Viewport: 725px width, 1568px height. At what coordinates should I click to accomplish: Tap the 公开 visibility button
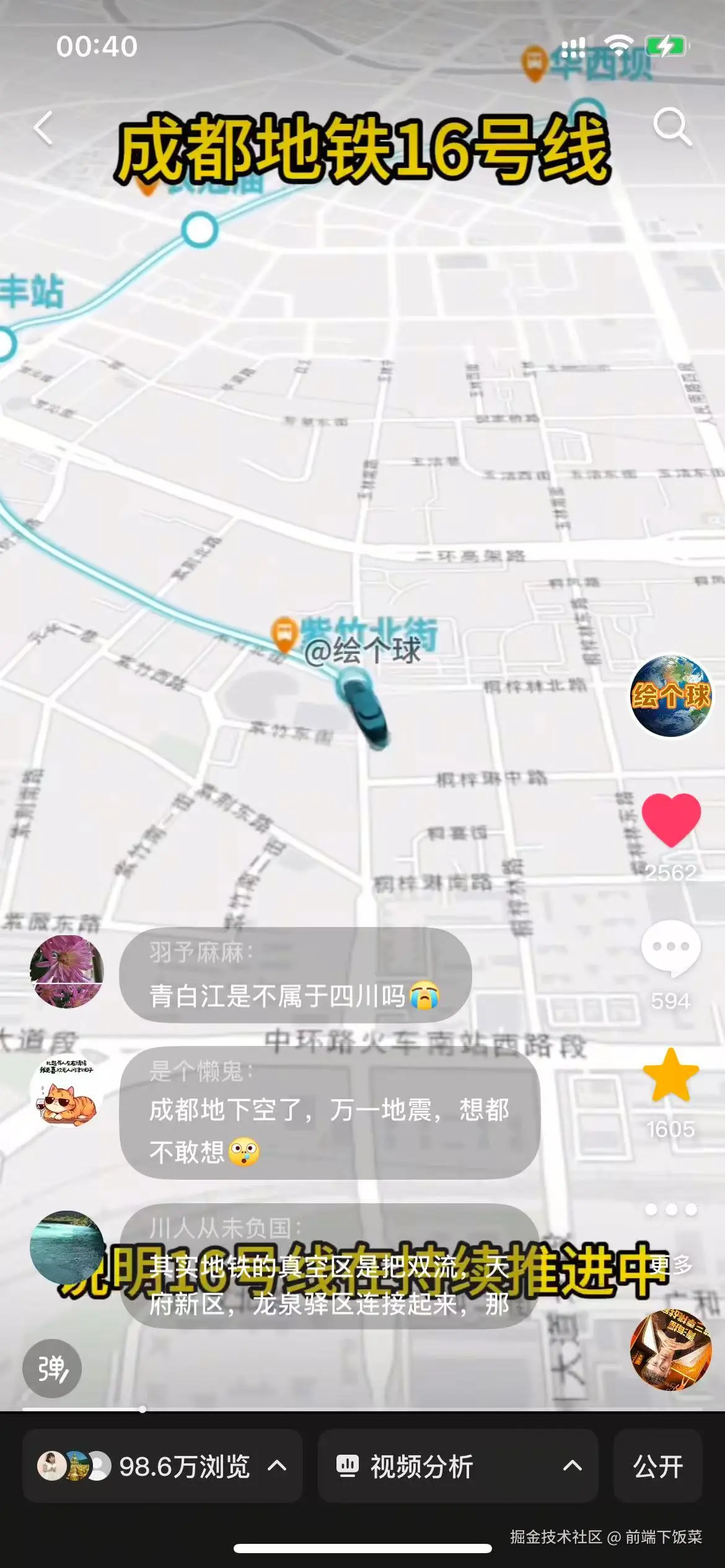[657, 1466]
